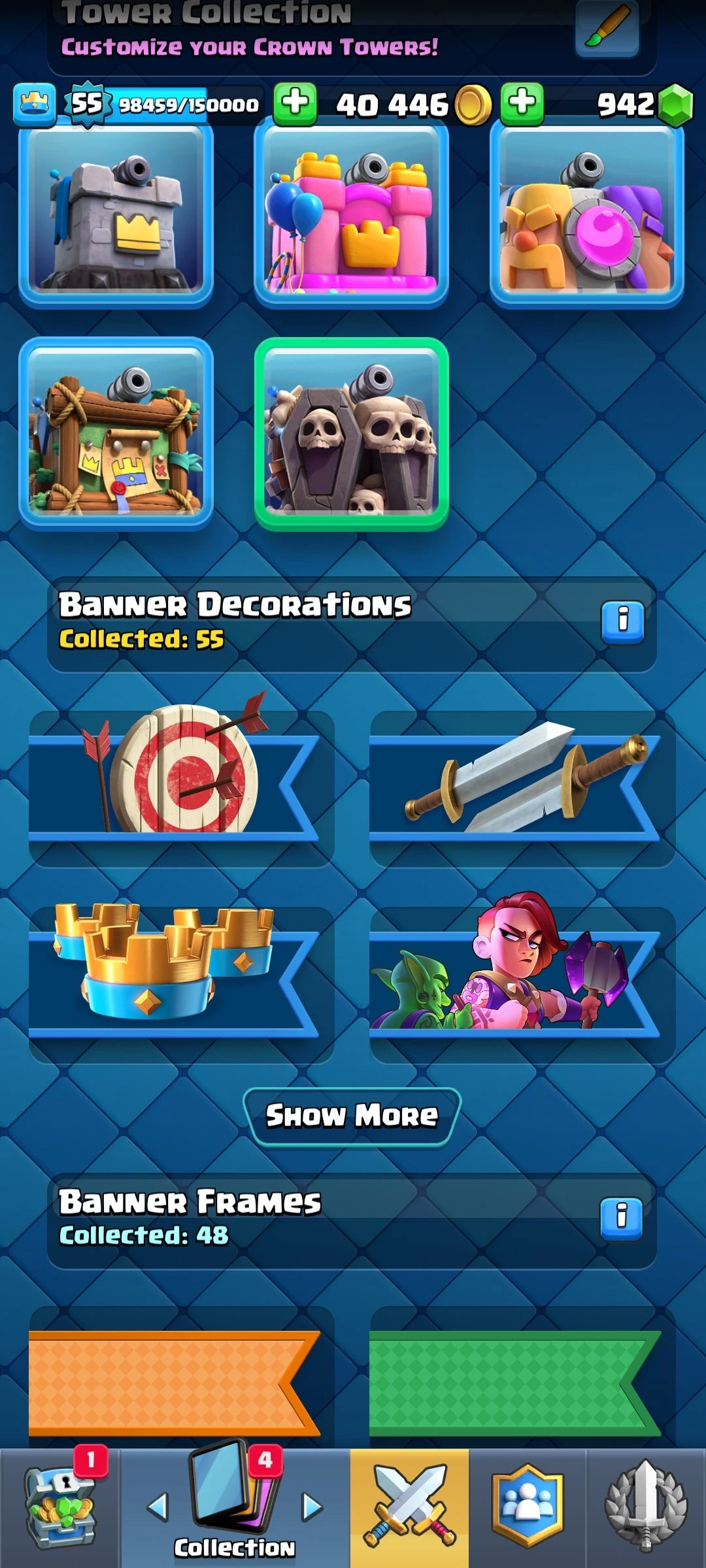Viewport: 706px width, 1568px height.
Task: Choose the two swords banner decoration
Action: point(522,787)
